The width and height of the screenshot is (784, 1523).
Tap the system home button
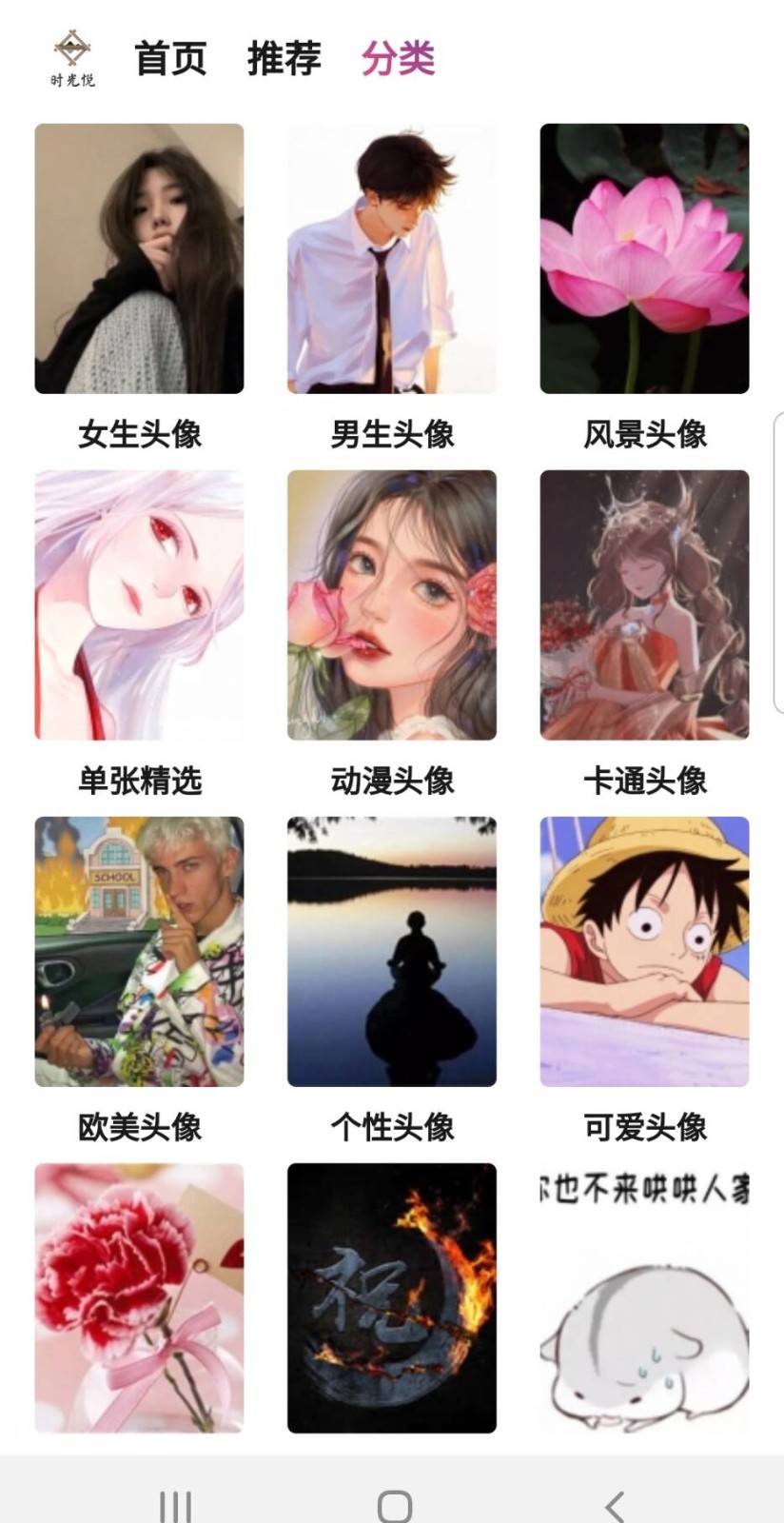[394, 1506]
